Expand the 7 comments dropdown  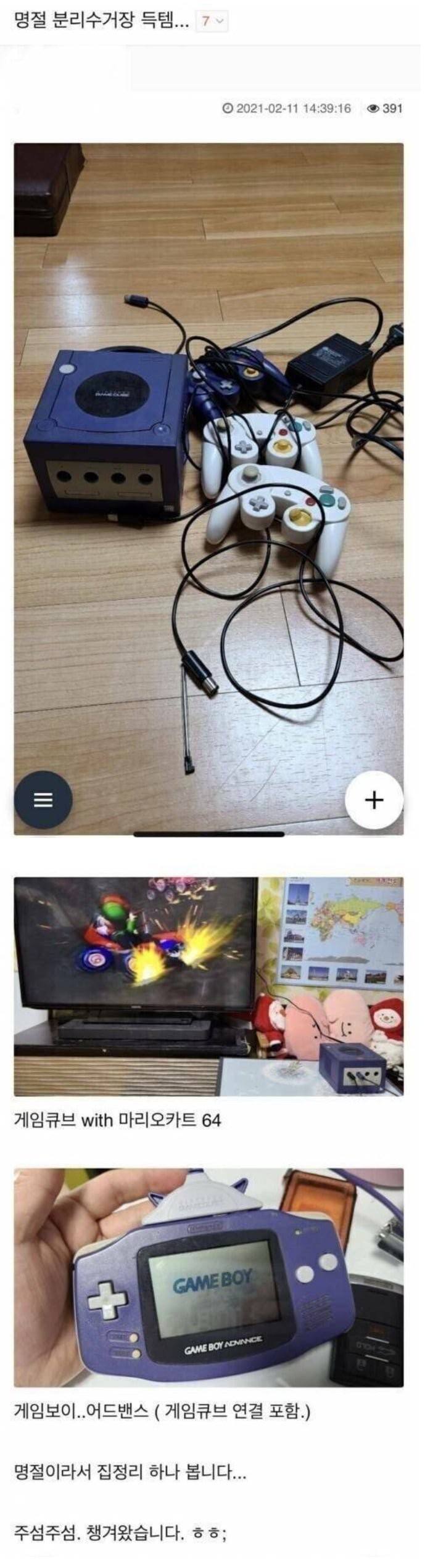pyautogui.click(x=212, y=22)
